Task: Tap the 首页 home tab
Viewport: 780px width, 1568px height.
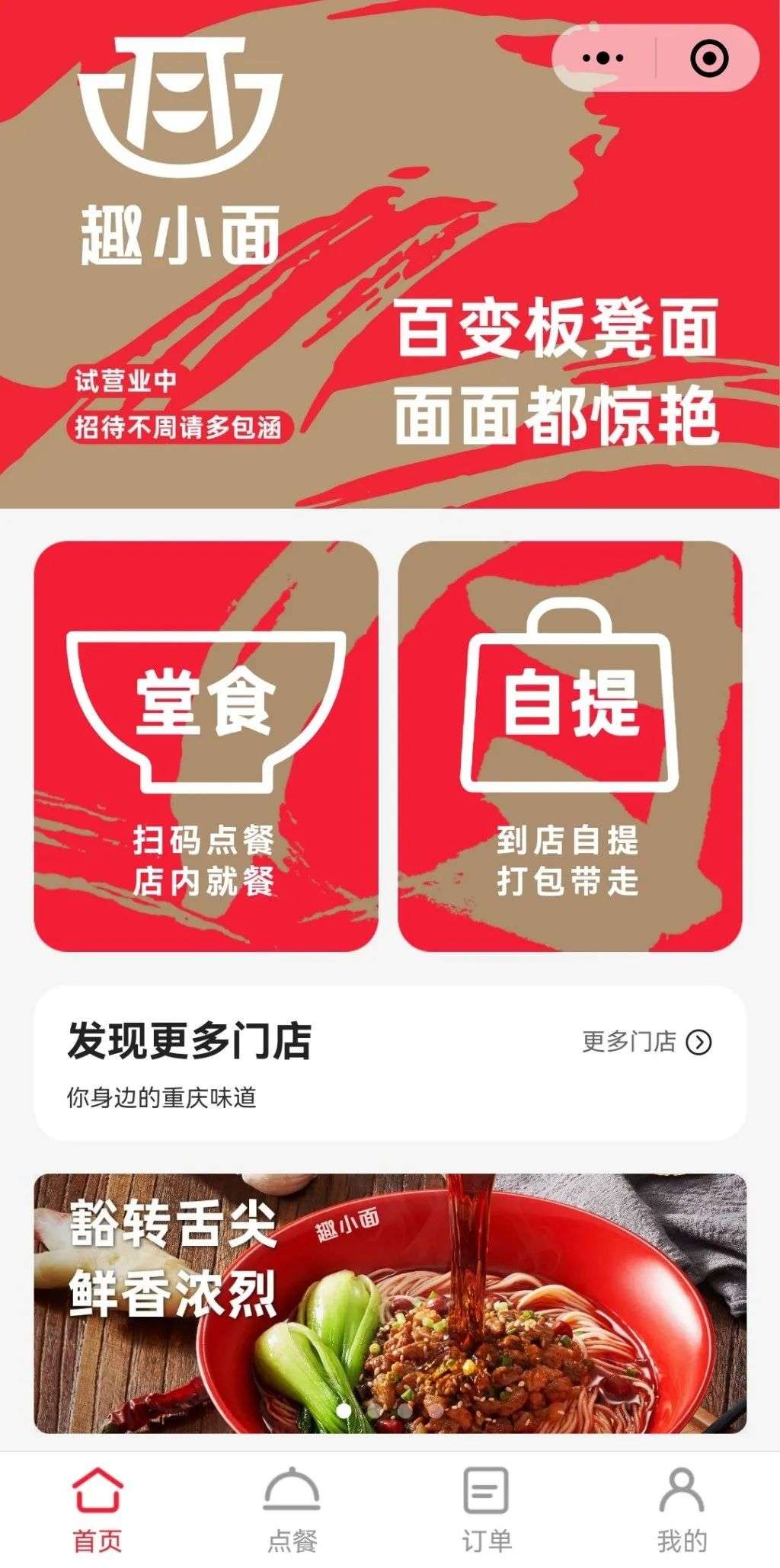Action: pyautogui.click(x=97, y=1511)
